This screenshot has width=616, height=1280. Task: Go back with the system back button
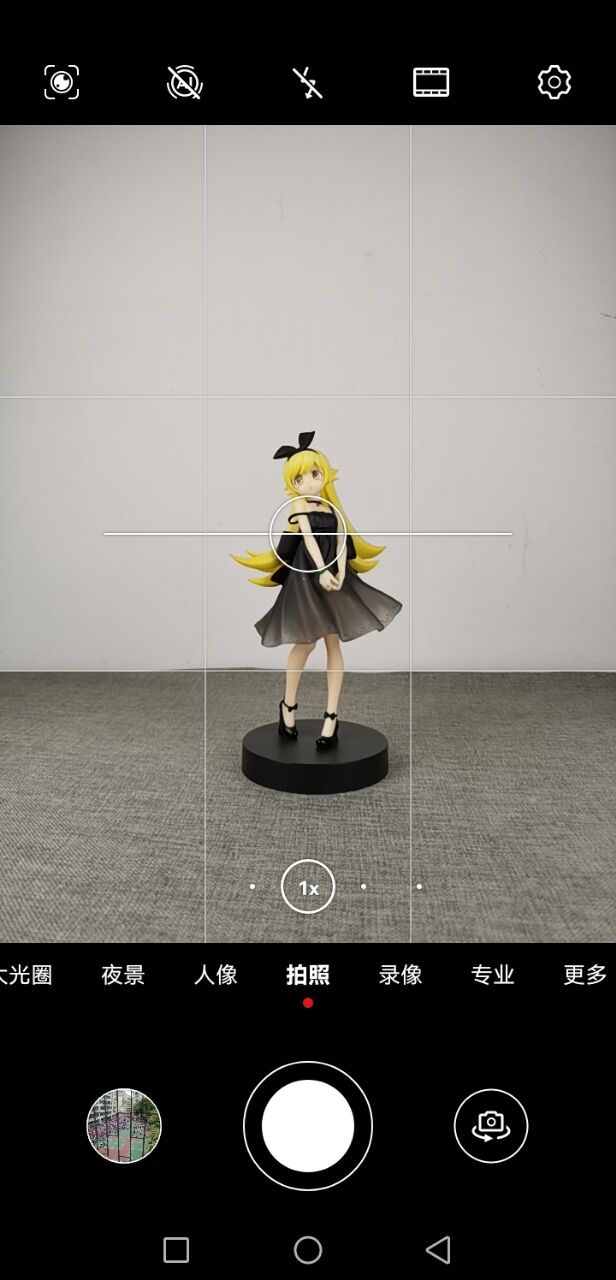click(438, 1250)
